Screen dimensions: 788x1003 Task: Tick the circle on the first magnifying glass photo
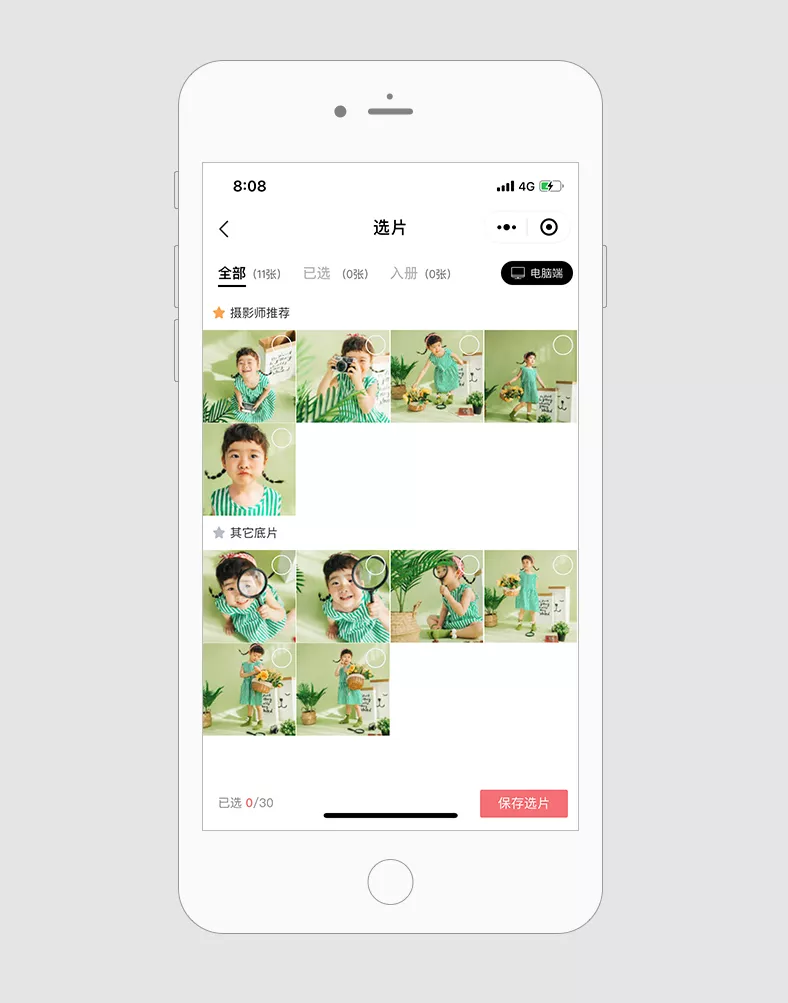[282, 565]
